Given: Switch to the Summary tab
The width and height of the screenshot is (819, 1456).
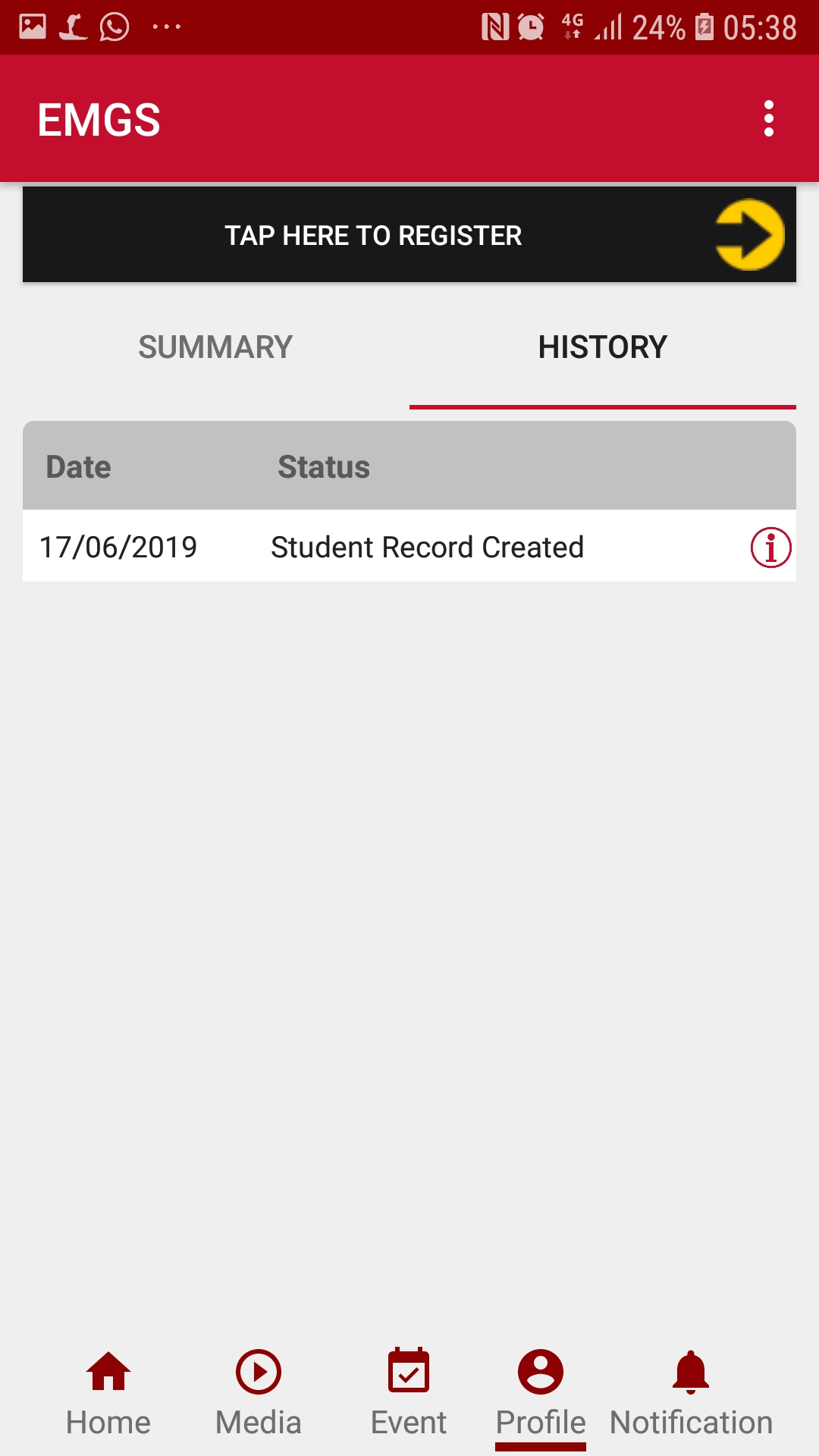Looking at the screenshot, I should pyautogui.click(x=215, y=347).
